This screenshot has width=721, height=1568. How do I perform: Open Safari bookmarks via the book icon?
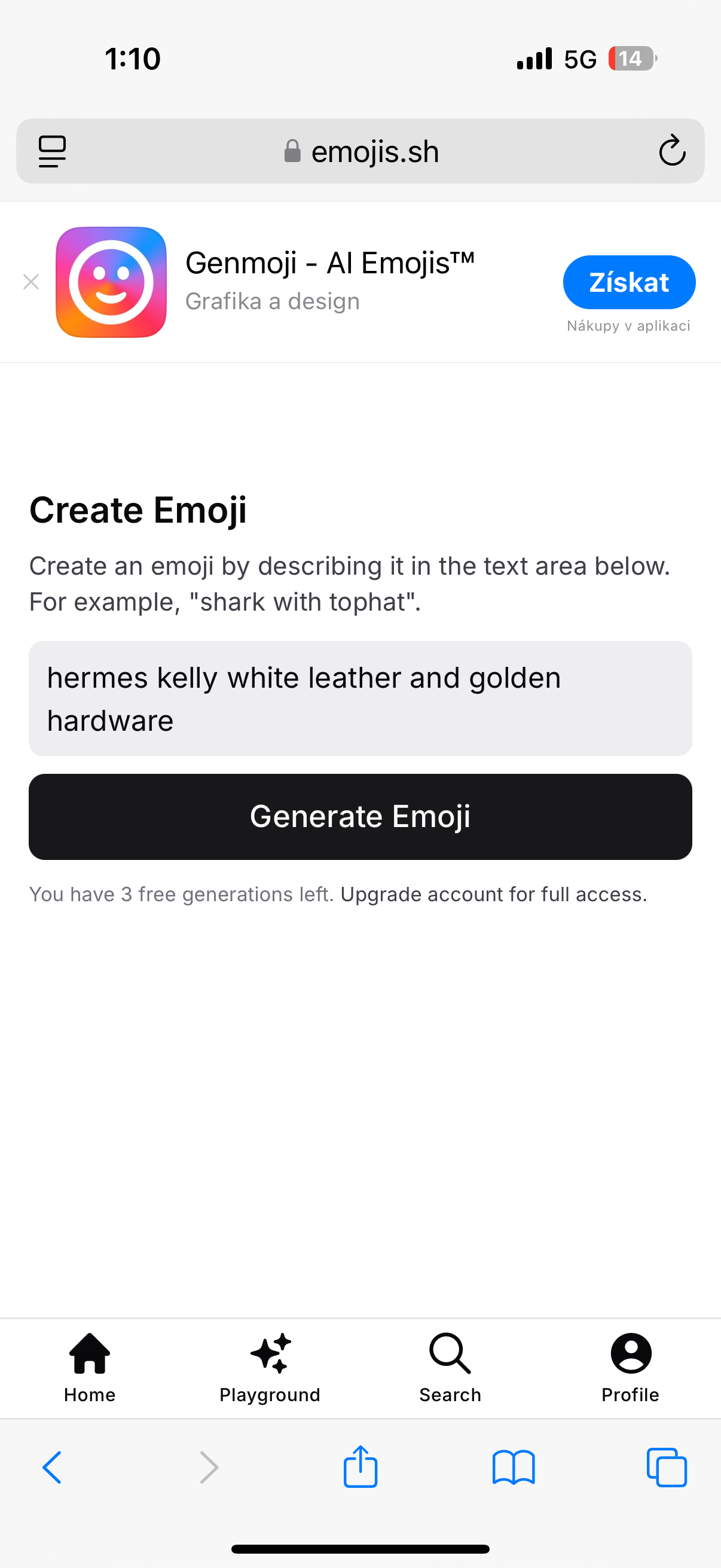513,1466
